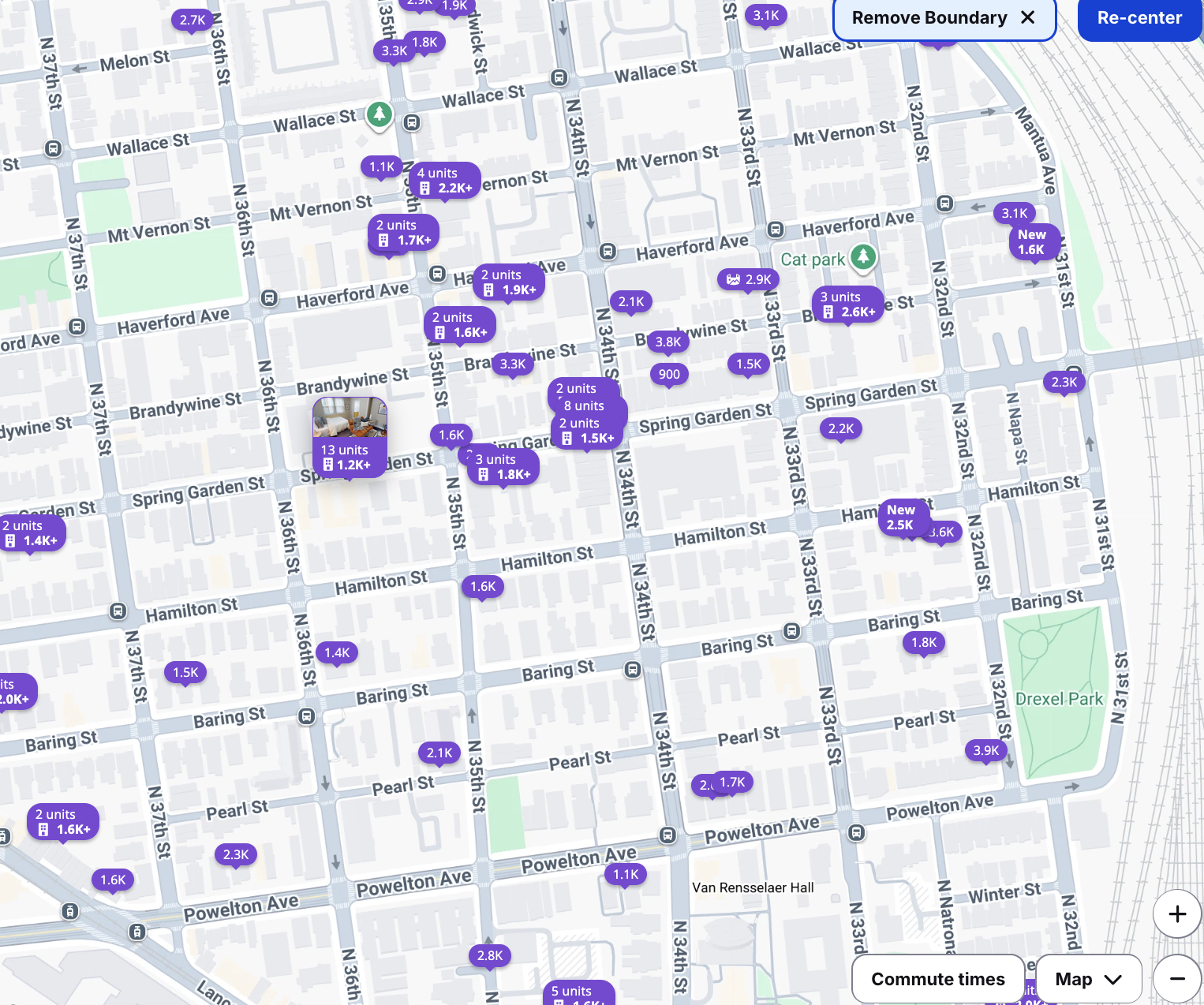Open Commute times
This screenshot has width=1204, height=1005.
tap(938, 979)
